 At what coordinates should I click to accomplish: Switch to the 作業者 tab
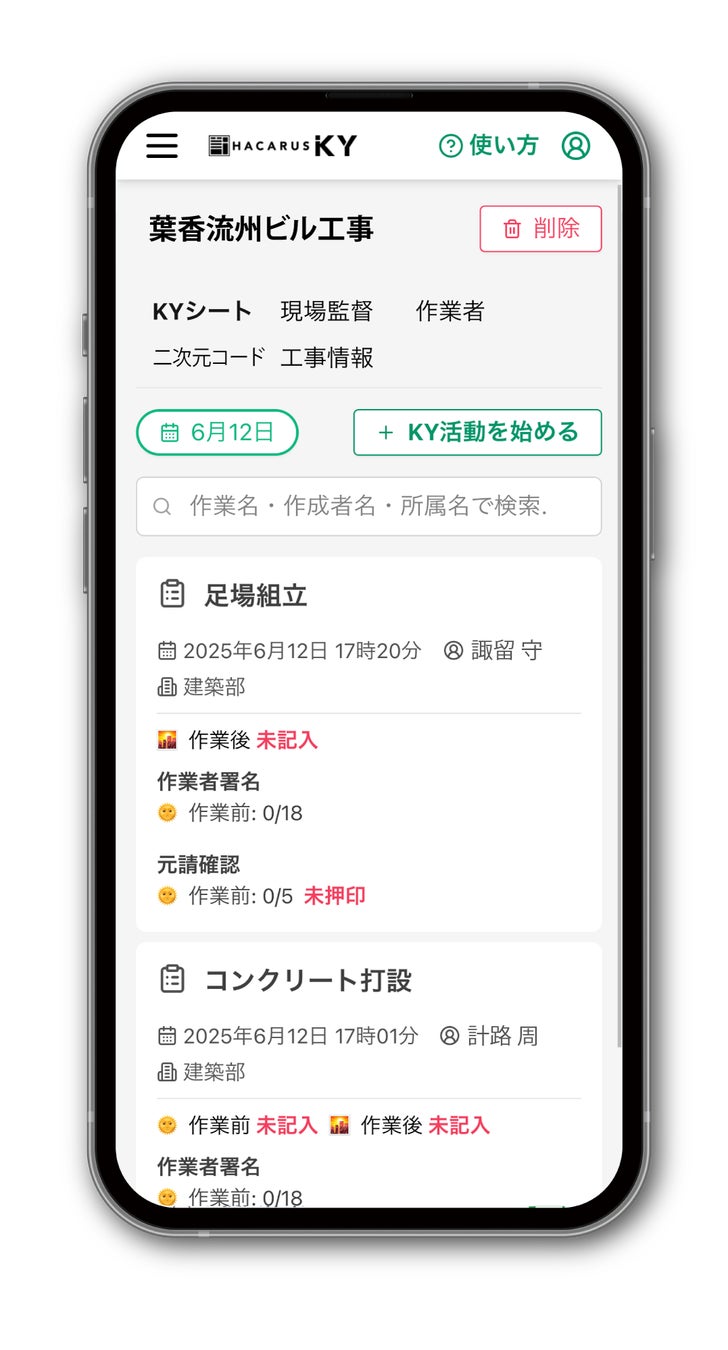(450, 311)
